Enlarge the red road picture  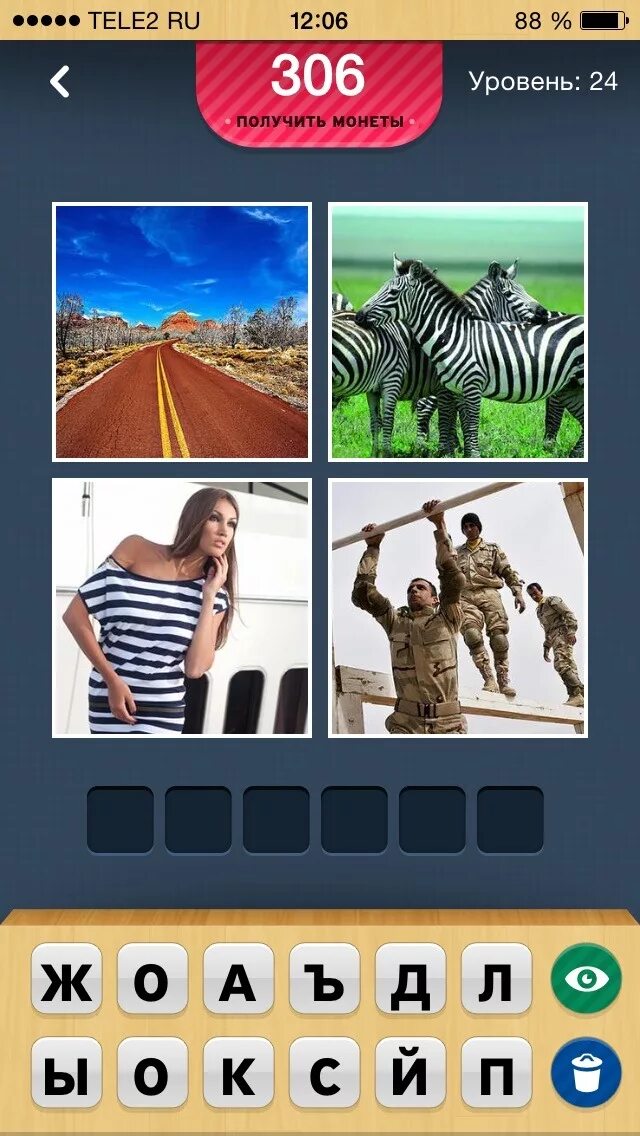pos(182,332)
